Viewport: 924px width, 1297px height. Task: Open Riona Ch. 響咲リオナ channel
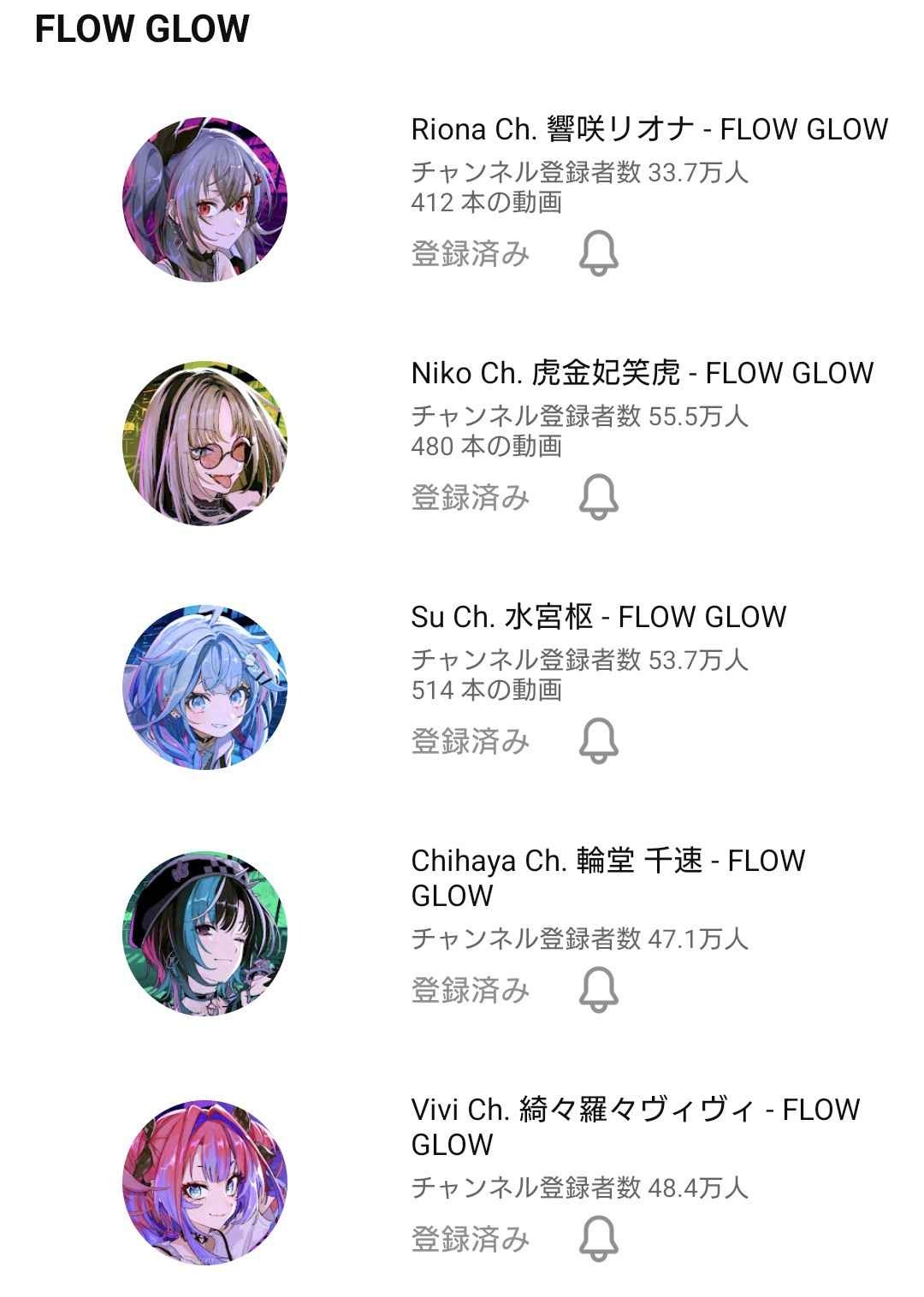point(649,129)
